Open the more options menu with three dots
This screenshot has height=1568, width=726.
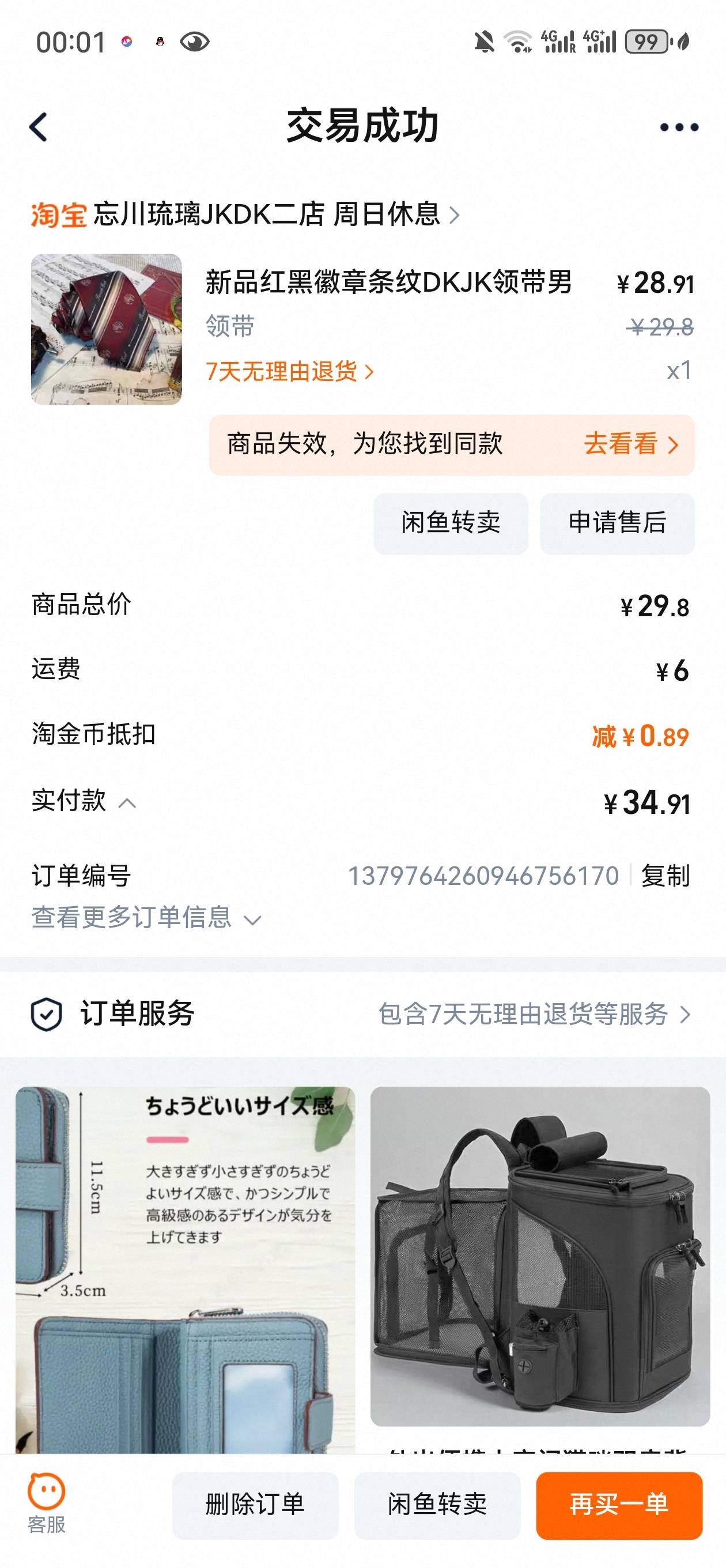point(678,128)
